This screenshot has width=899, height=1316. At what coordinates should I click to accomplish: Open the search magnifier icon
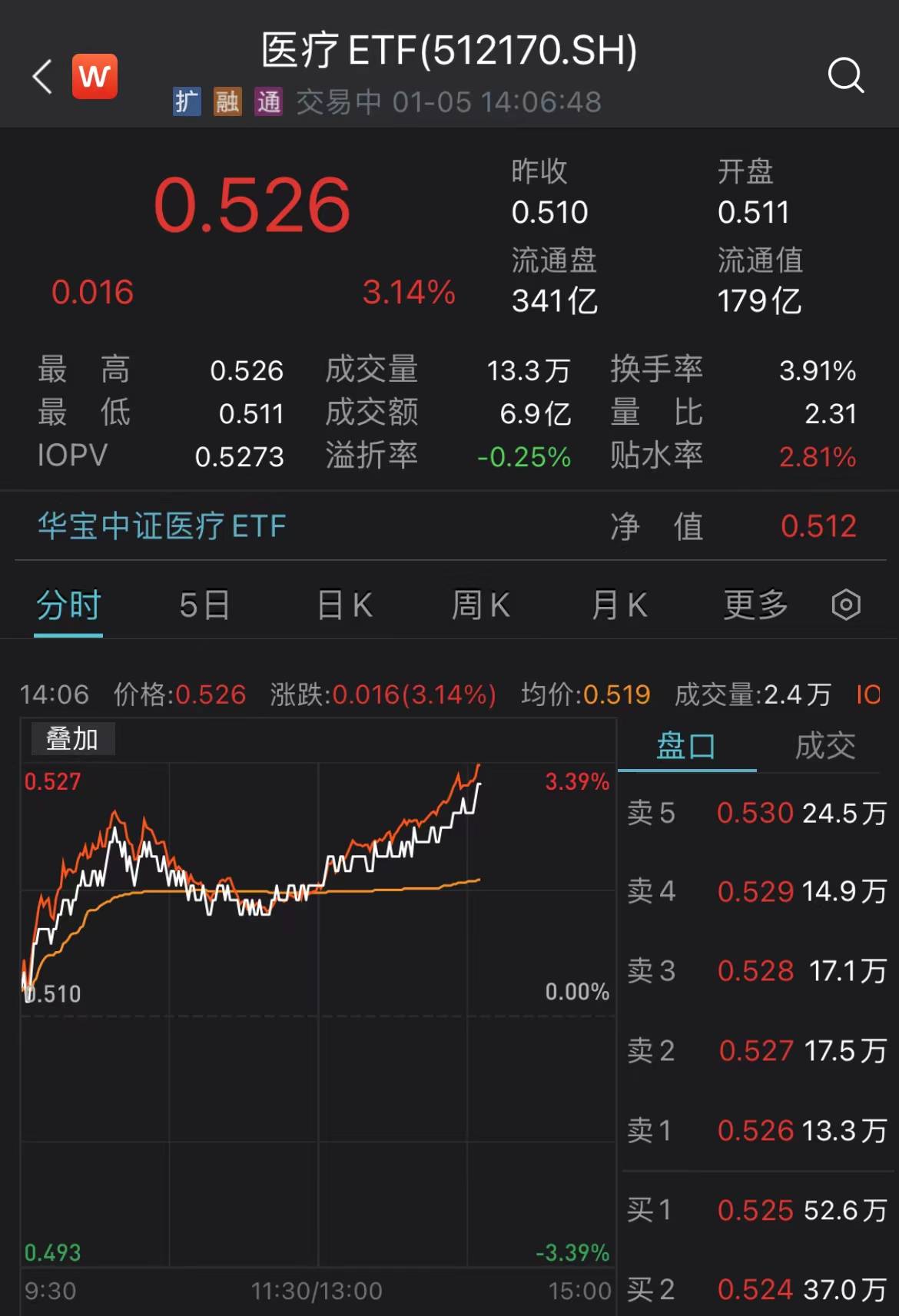847,75
